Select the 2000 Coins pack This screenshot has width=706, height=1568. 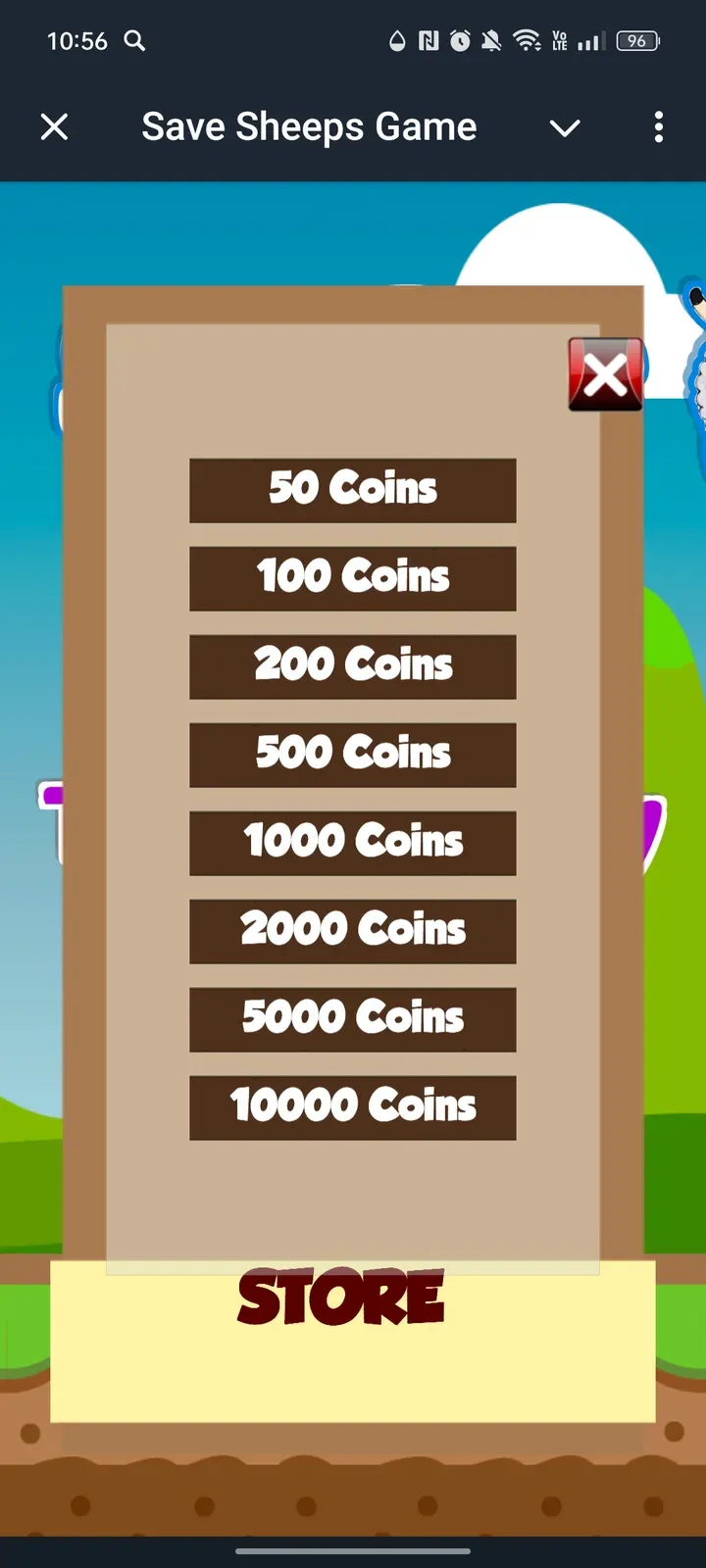click(353, 931)
